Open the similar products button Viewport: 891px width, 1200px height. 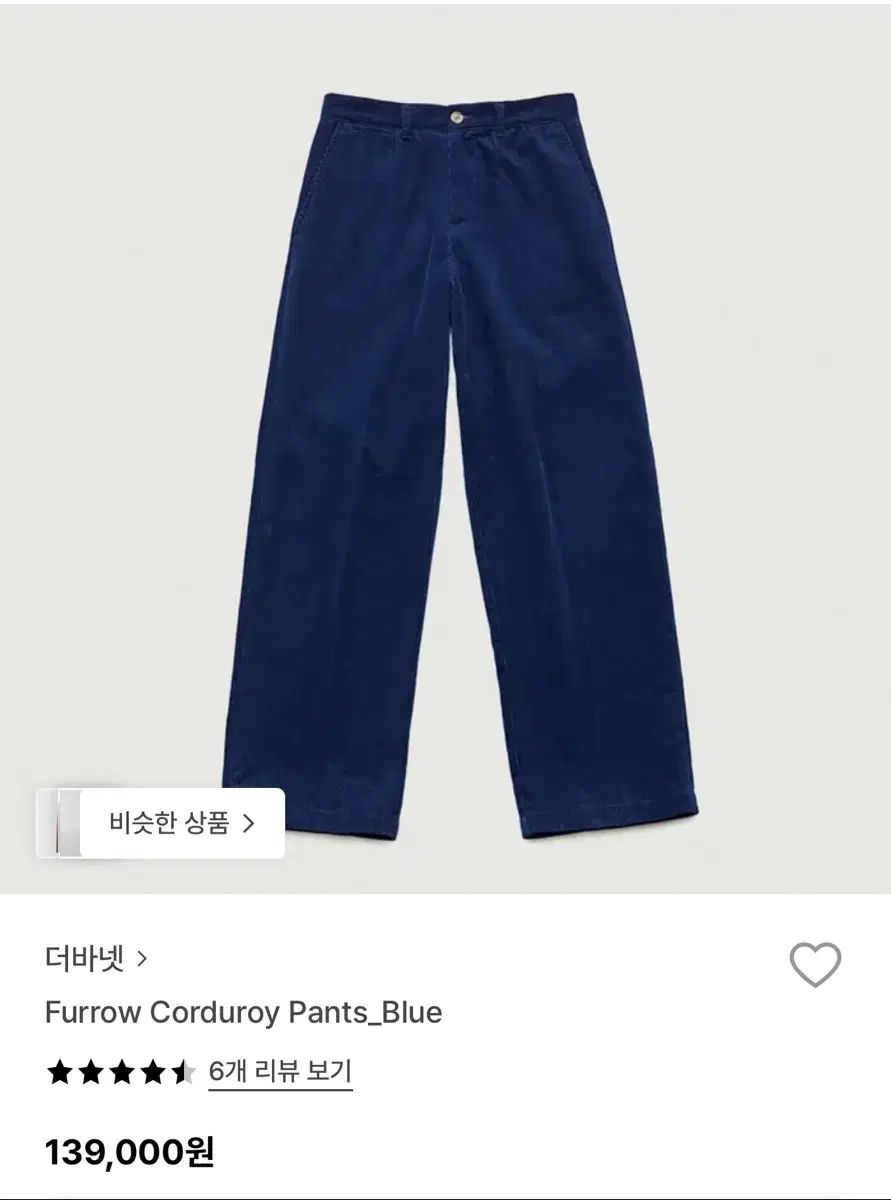click(x=162, y=823)
